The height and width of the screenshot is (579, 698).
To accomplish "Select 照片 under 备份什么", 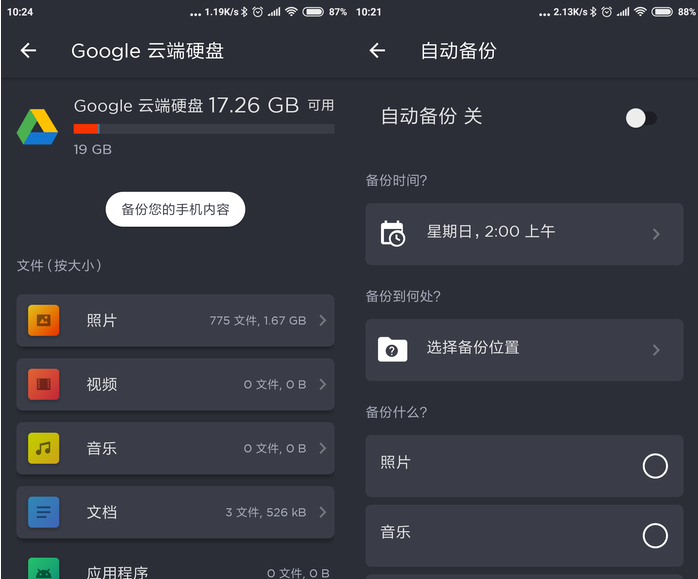I will click(654, 465).
